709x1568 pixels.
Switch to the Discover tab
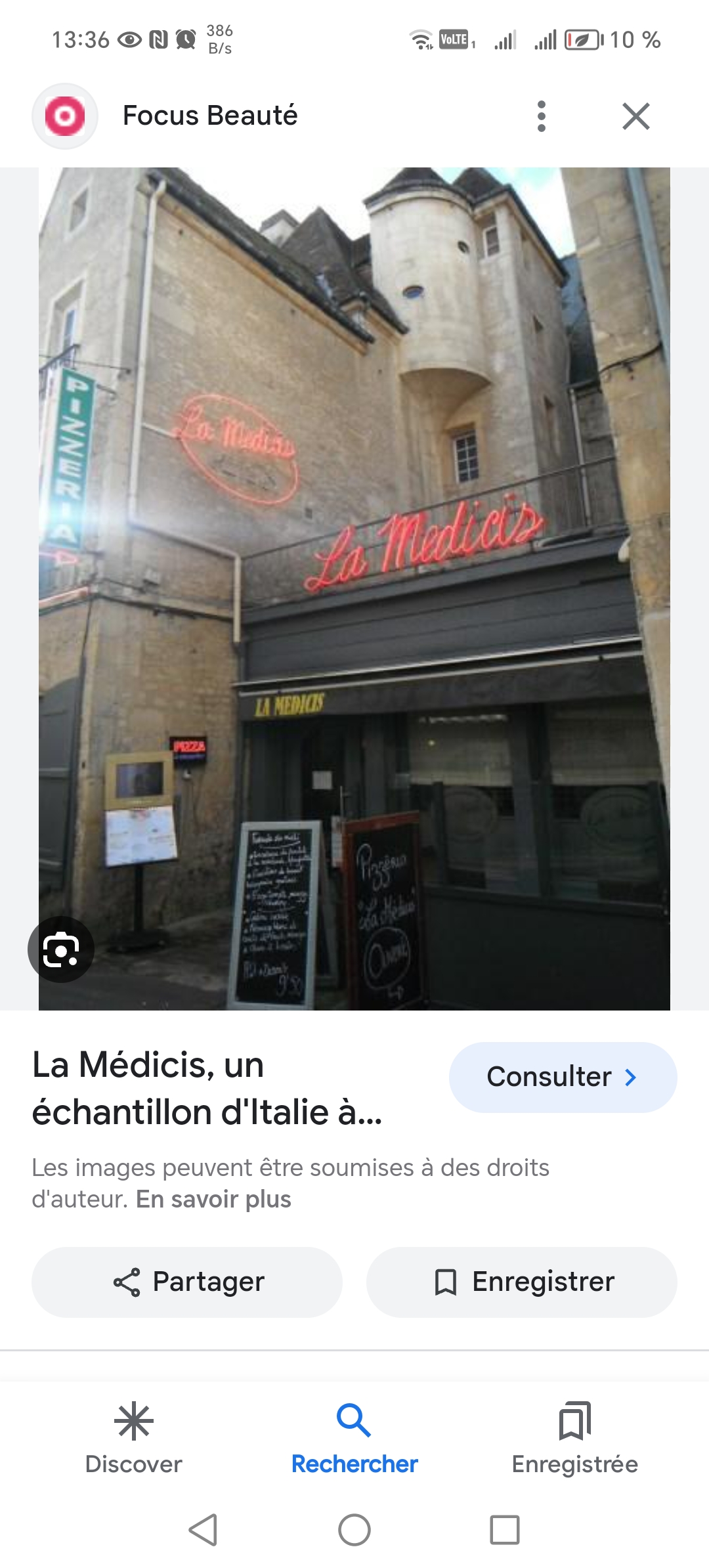(134, 1438)
